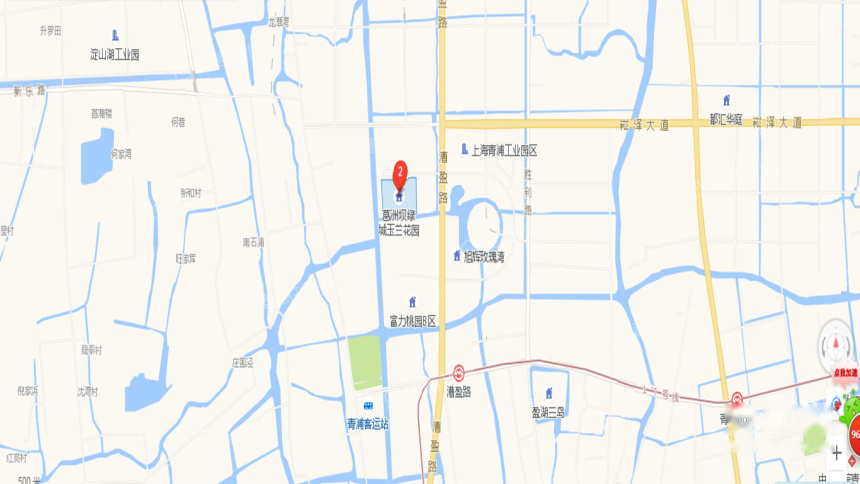The width and height of the screenshot is (860, 484).
Task: Tap the compass to reset map orientation
Action: coord(834,346)
